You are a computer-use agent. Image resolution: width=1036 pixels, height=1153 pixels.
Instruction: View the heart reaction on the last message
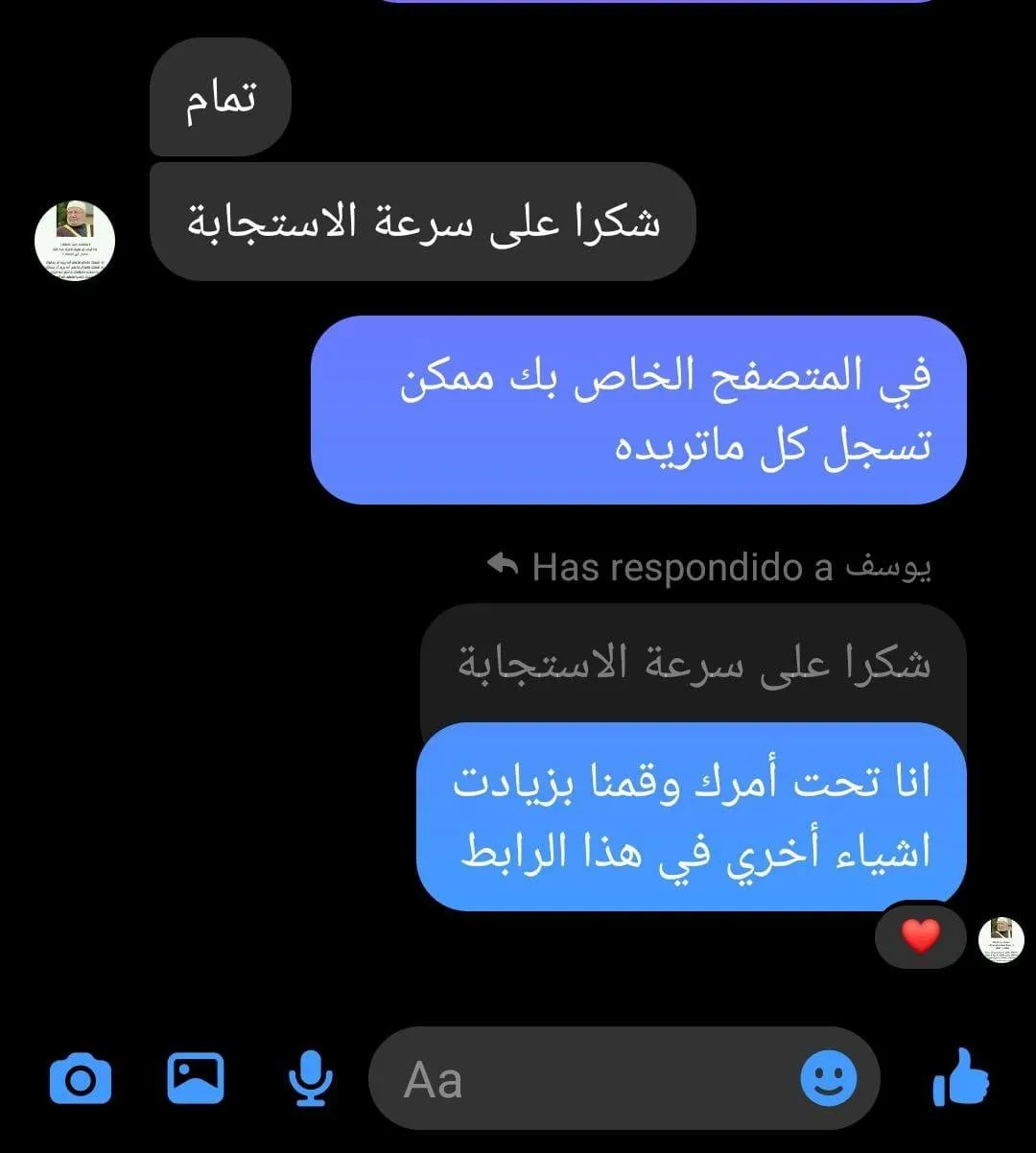point(920,936)
